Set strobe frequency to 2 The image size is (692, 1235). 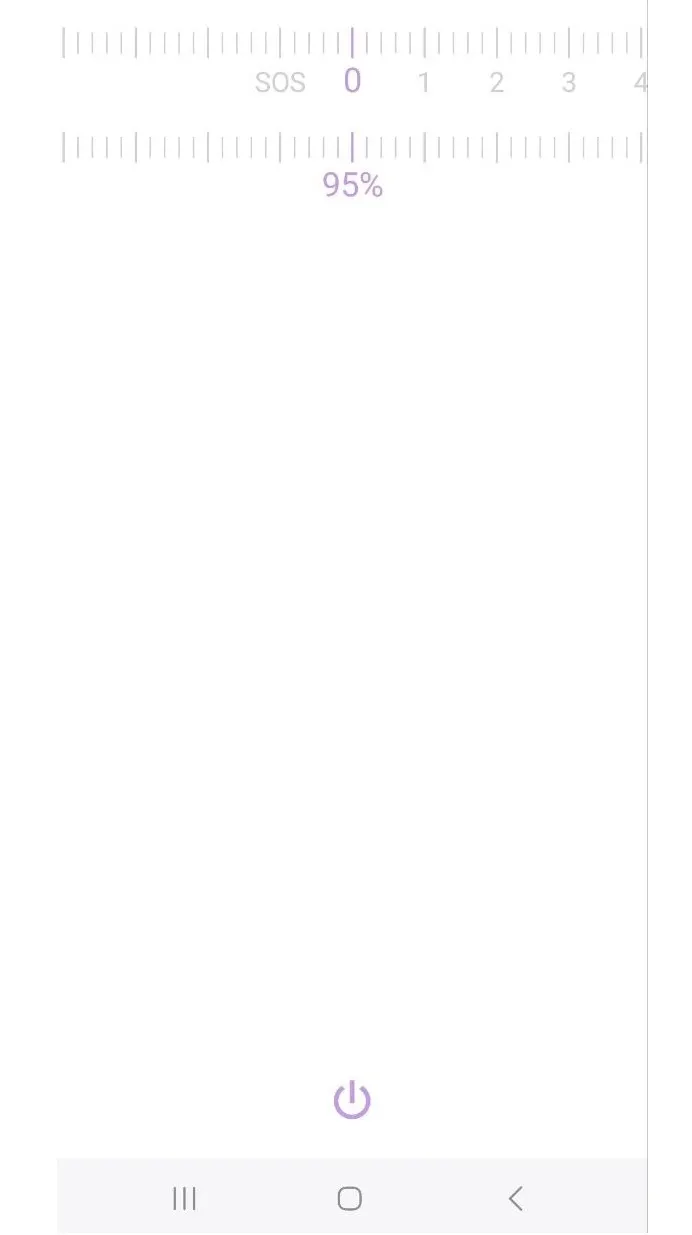coord(496,82)
